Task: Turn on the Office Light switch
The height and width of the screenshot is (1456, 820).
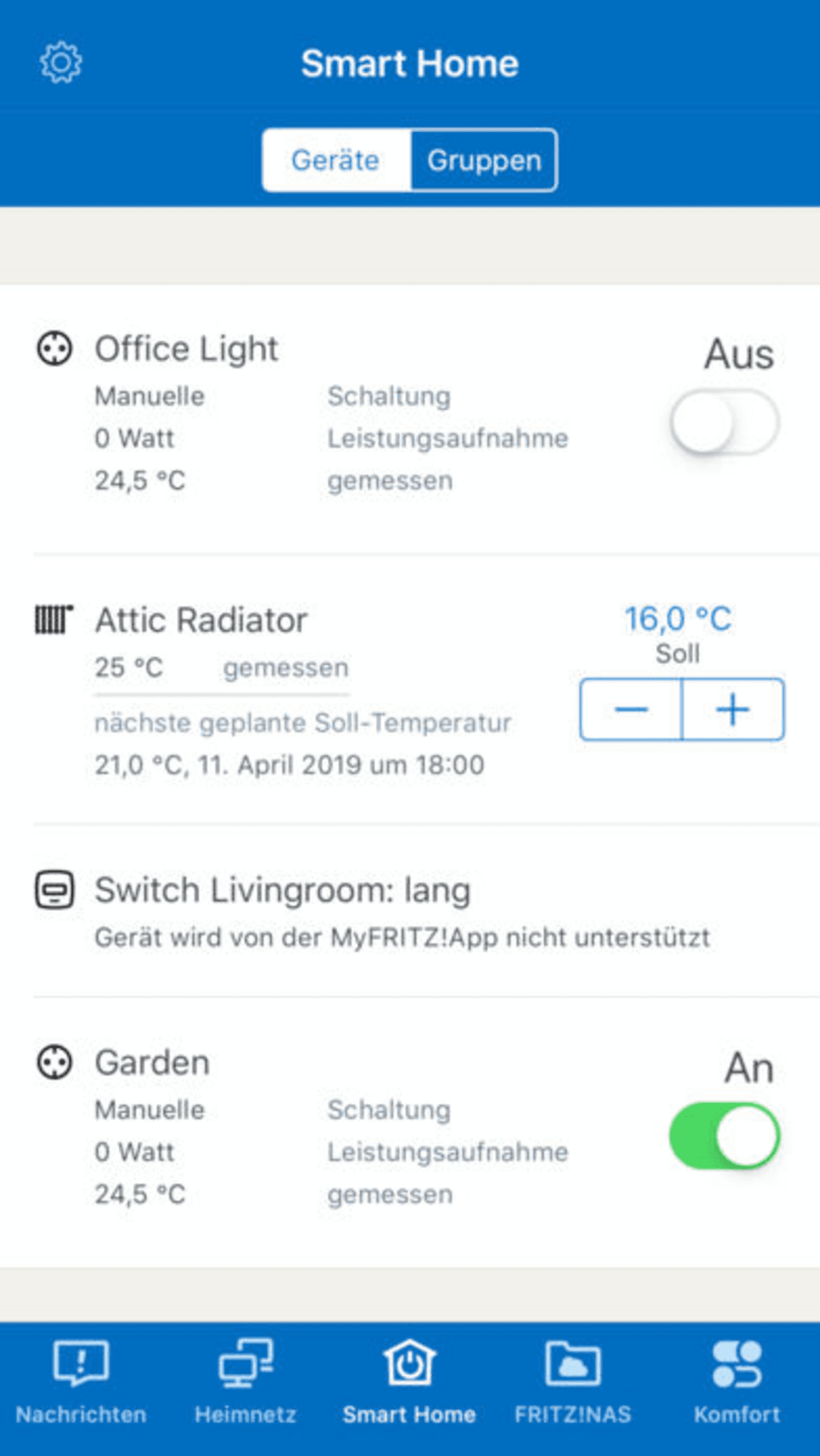Action: [724, 422]
